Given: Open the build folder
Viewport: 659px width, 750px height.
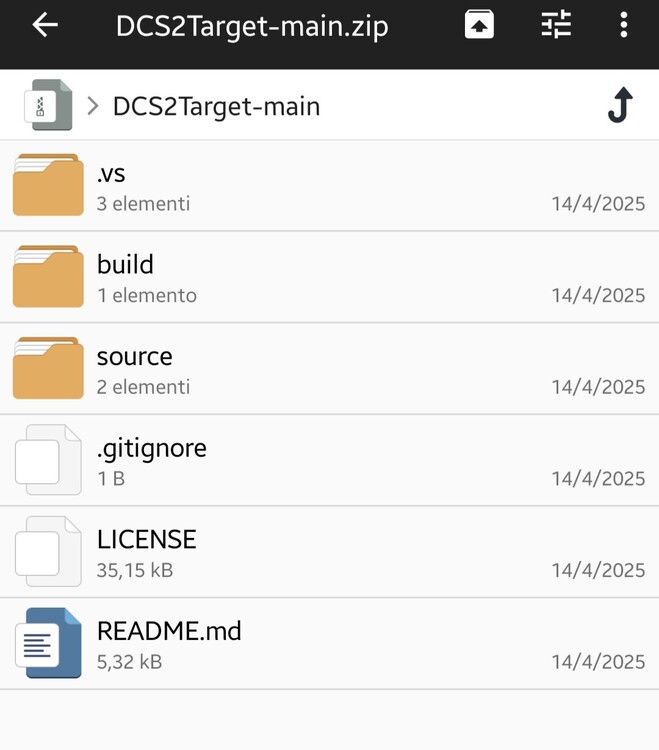Looking at the screenshot, I should (329, 277).
